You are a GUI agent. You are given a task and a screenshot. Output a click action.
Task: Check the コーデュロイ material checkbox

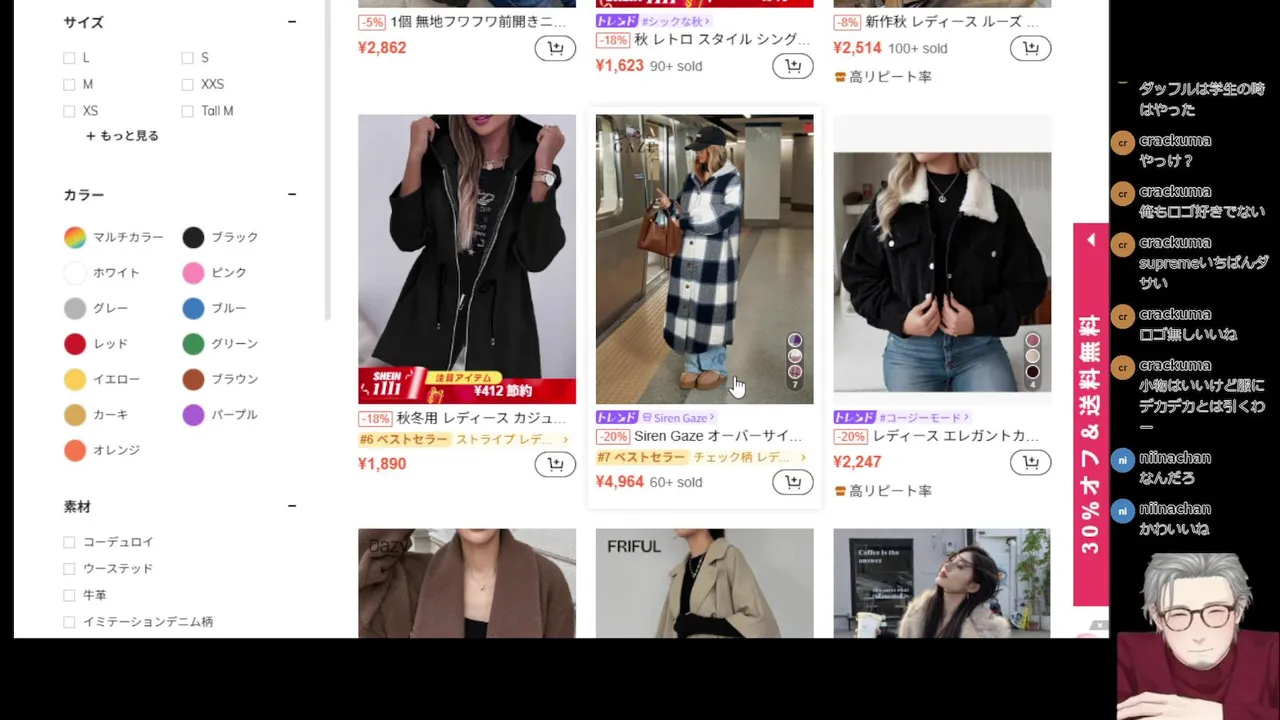pos(69,542)
